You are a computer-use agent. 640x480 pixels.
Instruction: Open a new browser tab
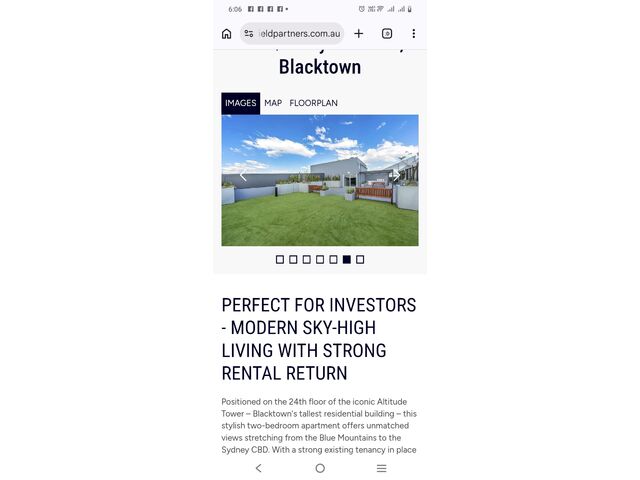pos(359,33)
